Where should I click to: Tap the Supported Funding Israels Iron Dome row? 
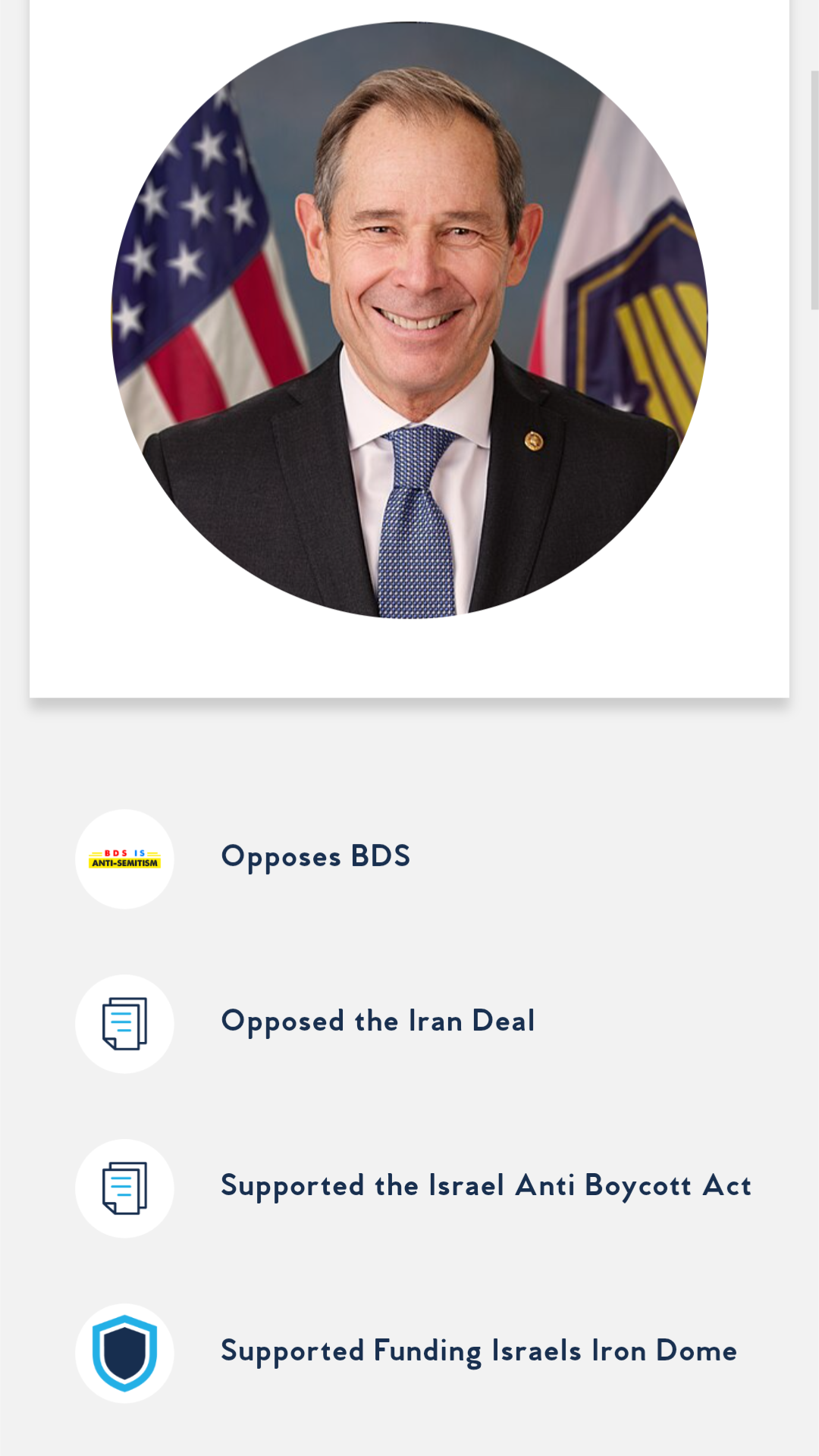pos(409,1353)
